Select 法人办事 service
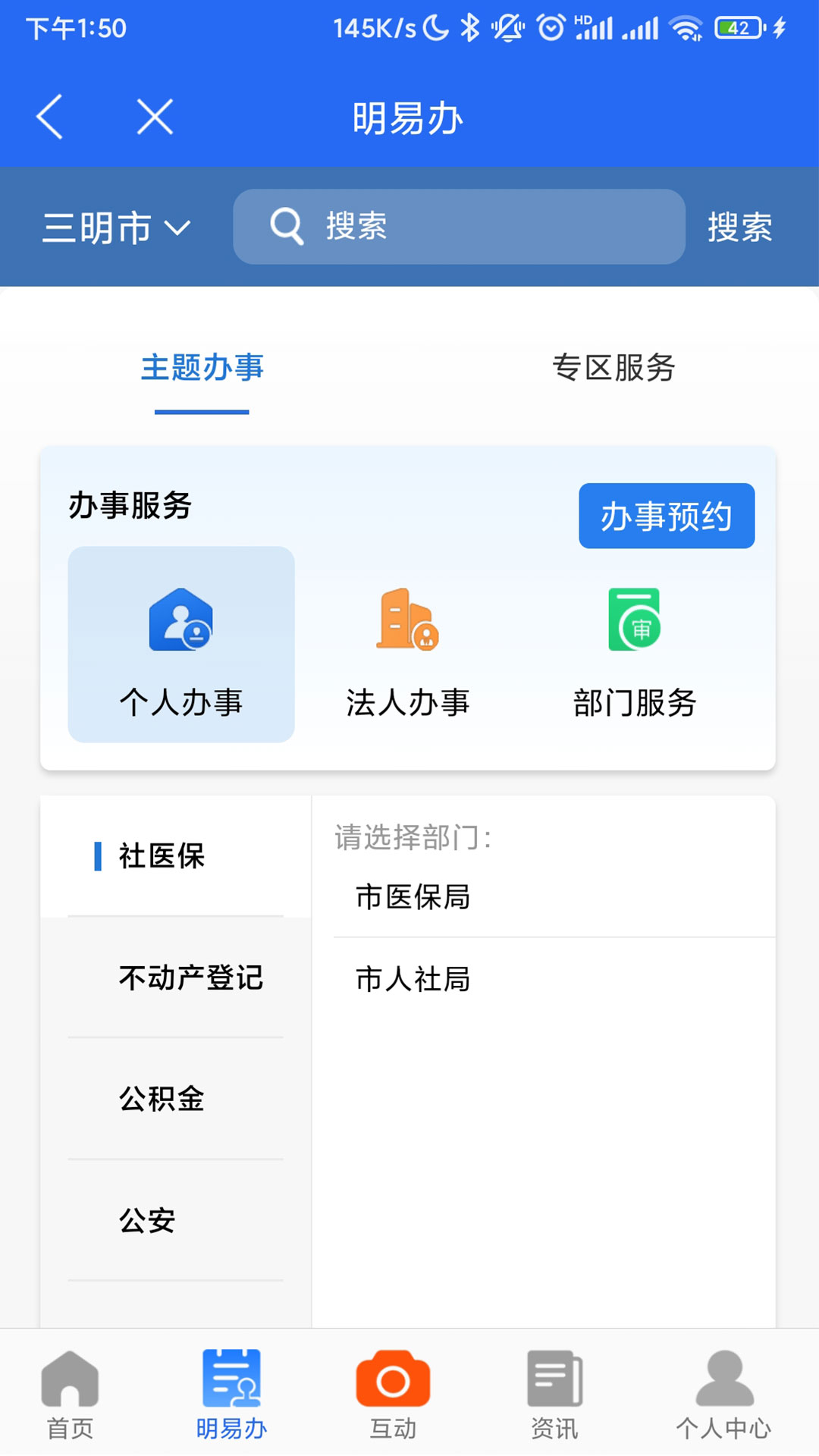The image size is (819, 1456). 408,645
